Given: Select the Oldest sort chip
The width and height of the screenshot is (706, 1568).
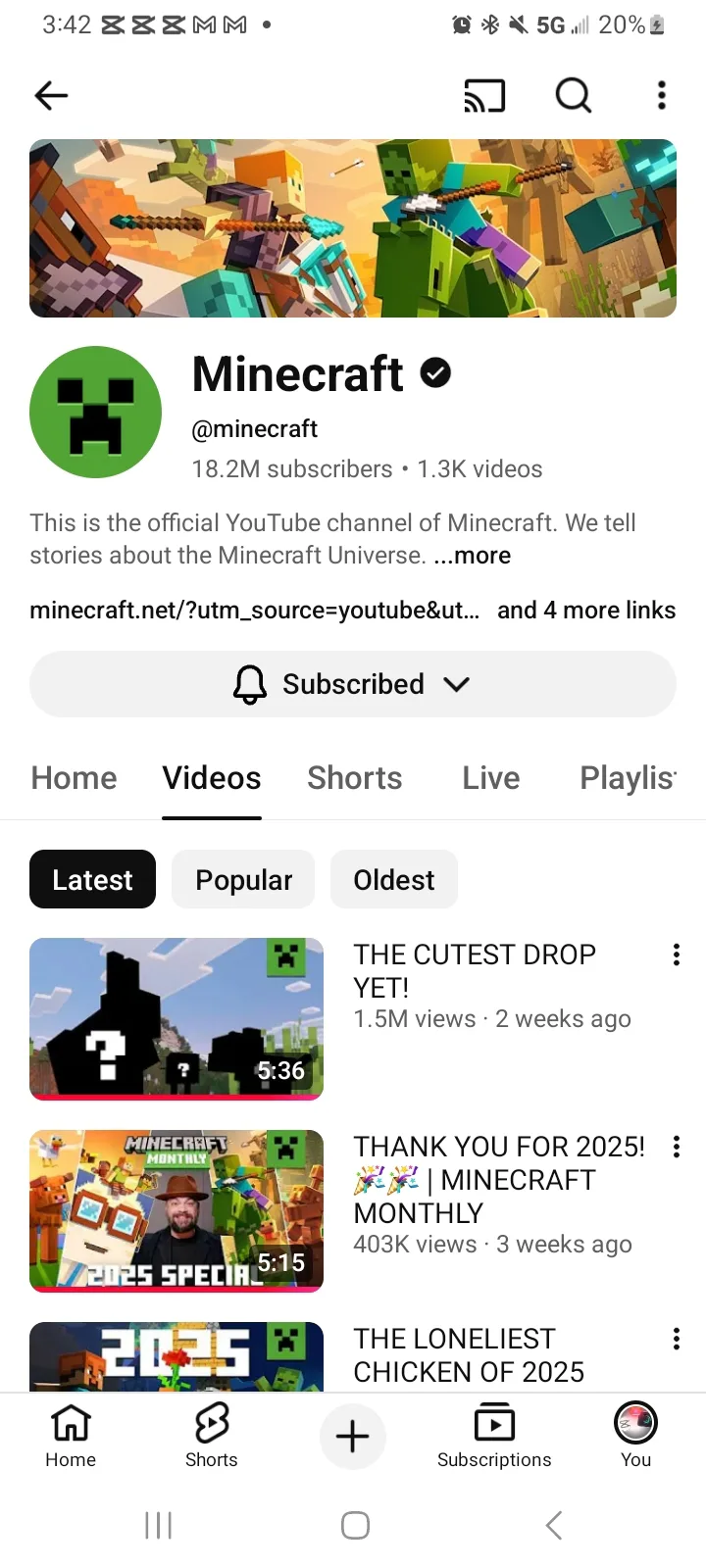Looking at the screenshot, I should (393, 880).
